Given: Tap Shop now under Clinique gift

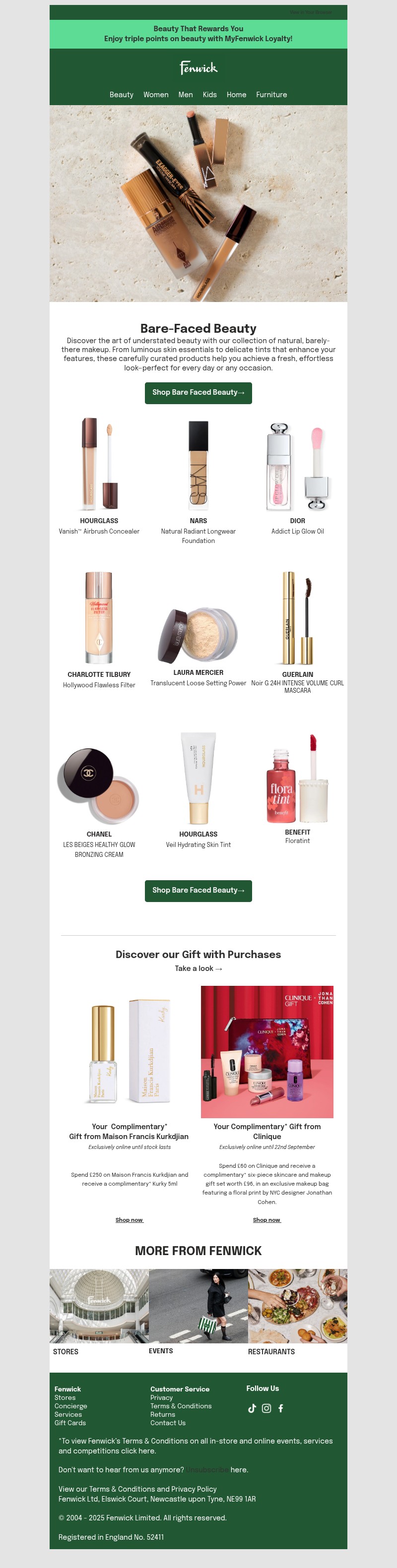Looking at the screenshot, I should (x=266, y=1220).
